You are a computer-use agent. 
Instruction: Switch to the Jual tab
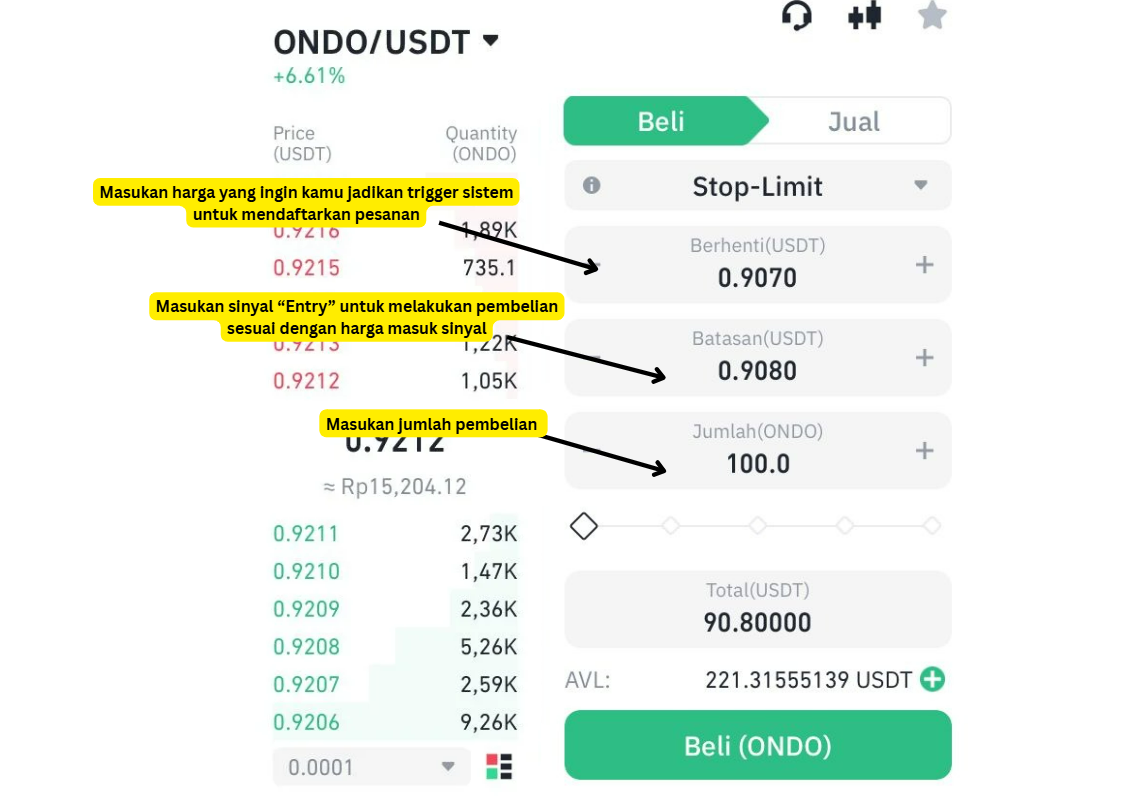(853, 121)
